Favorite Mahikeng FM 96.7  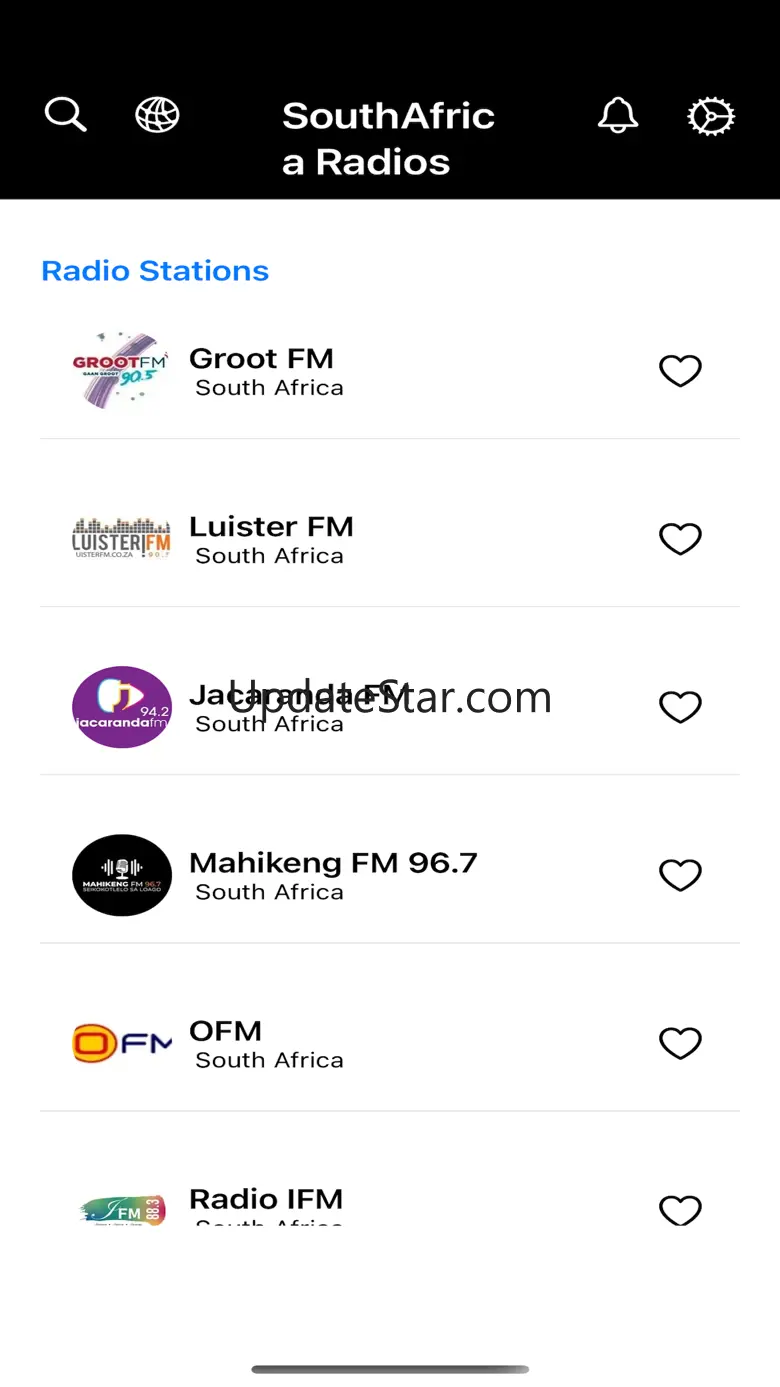point(680,875)
